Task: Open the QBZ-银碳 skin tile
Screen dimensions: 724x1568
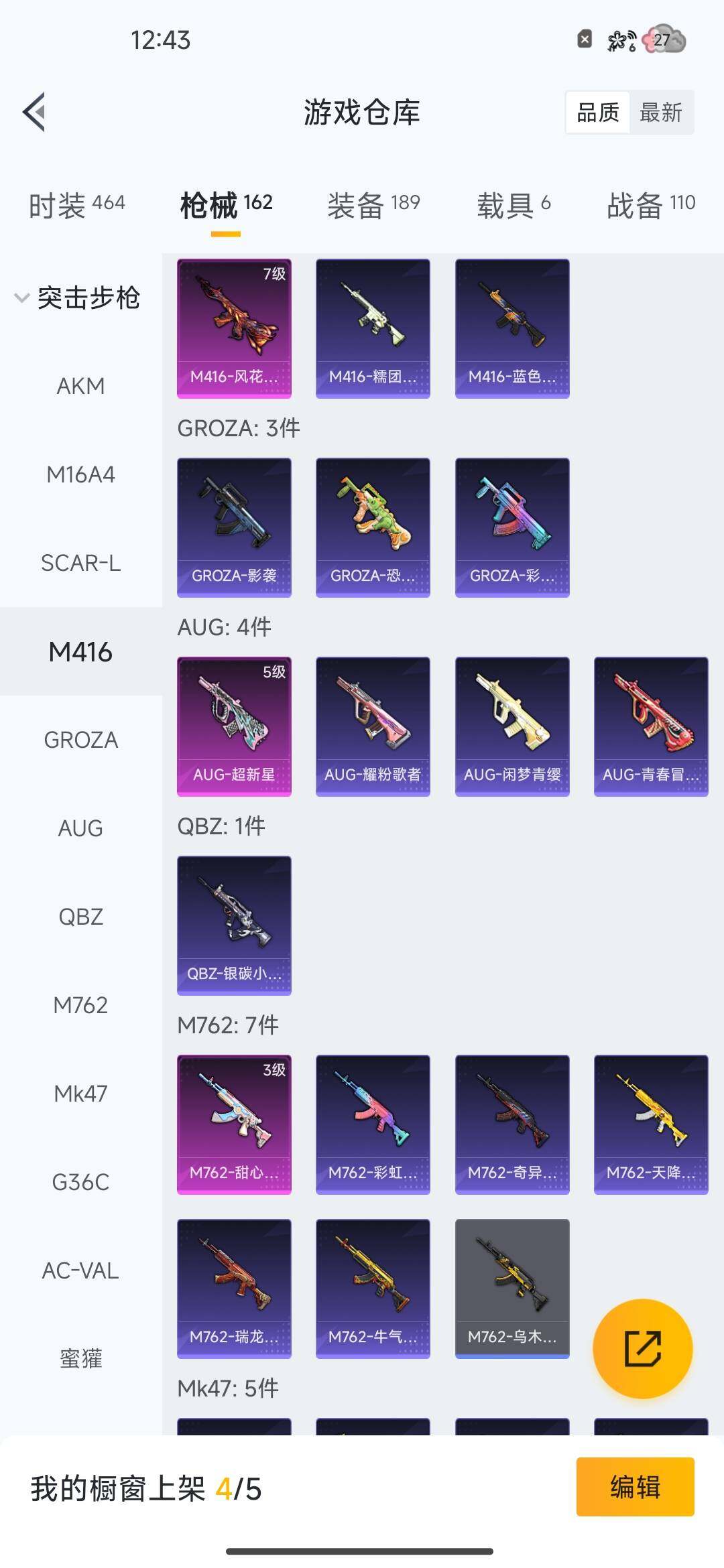Action: (x=234, y=925)
